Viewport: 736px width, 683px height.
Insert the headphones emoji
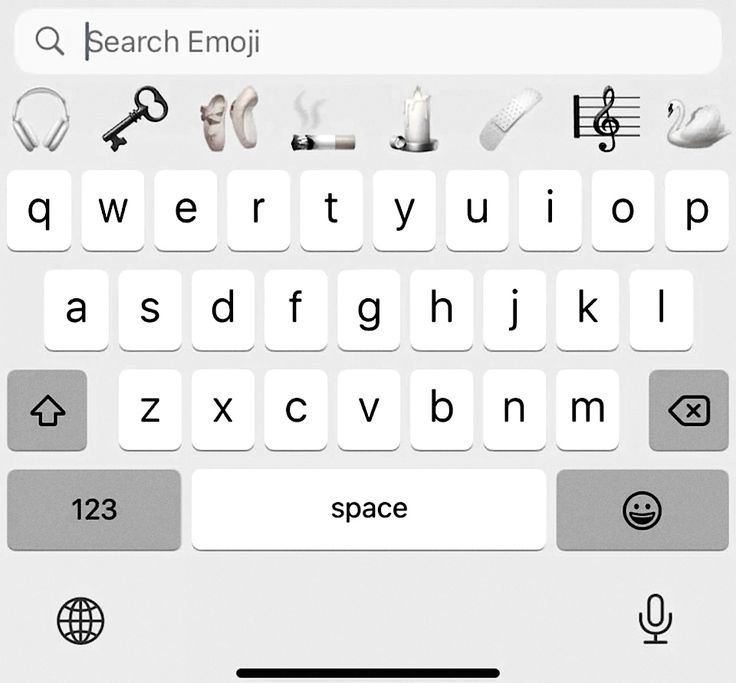tap(41, 120)
